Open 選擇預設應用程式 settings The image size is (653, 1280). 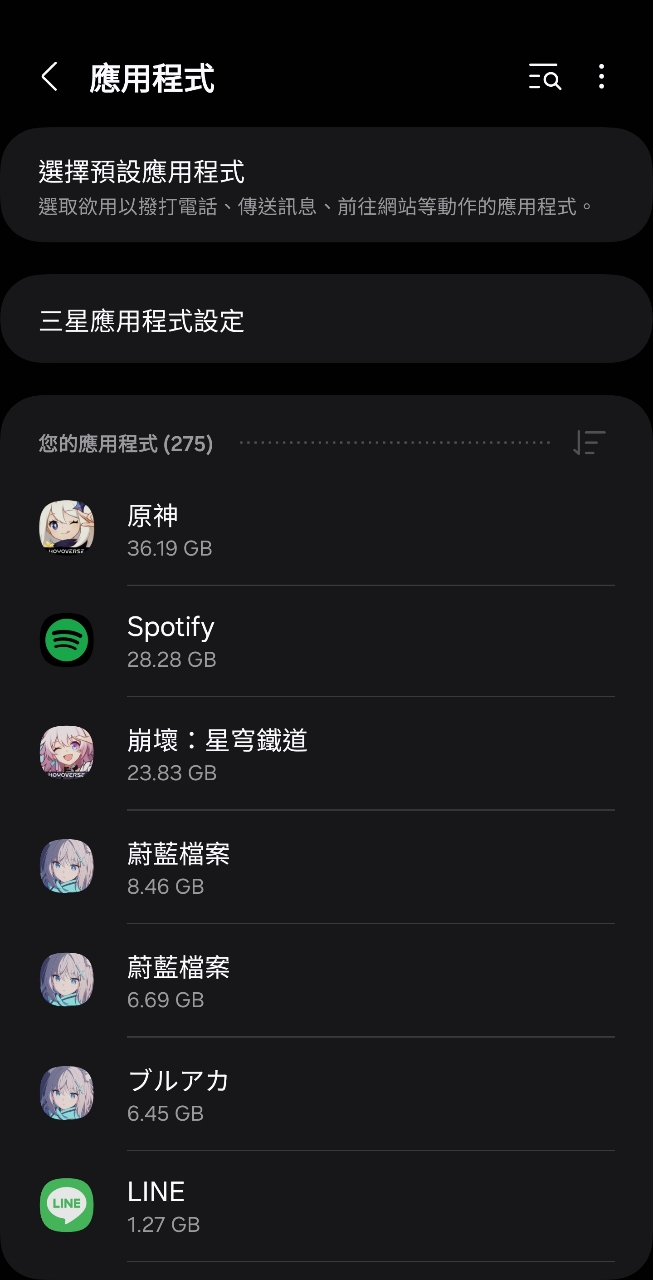click(x=326, y=186)
